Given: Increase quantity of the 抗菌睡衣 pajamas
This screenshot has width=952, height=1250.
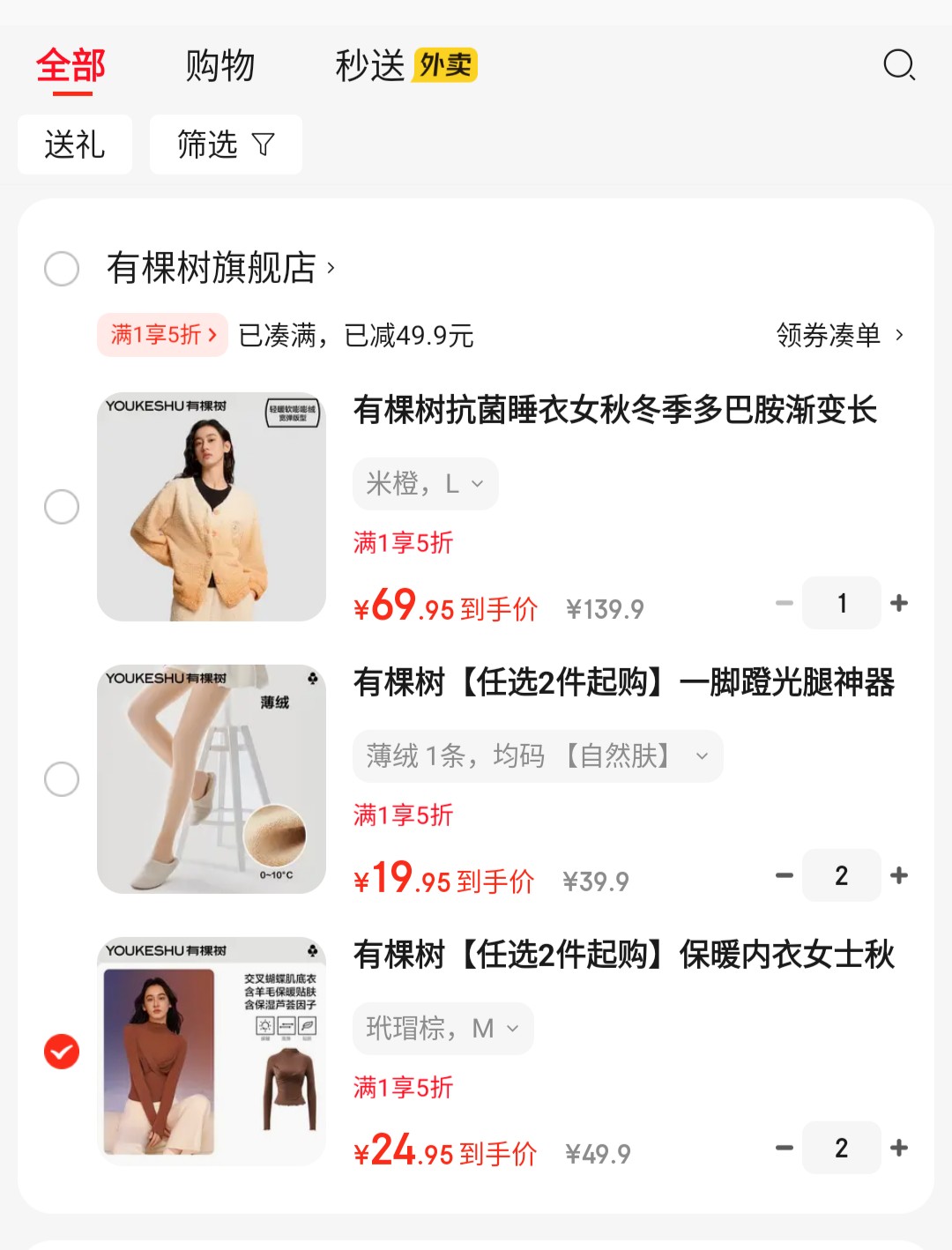Looking at the screenshot, I should point(899,603).
